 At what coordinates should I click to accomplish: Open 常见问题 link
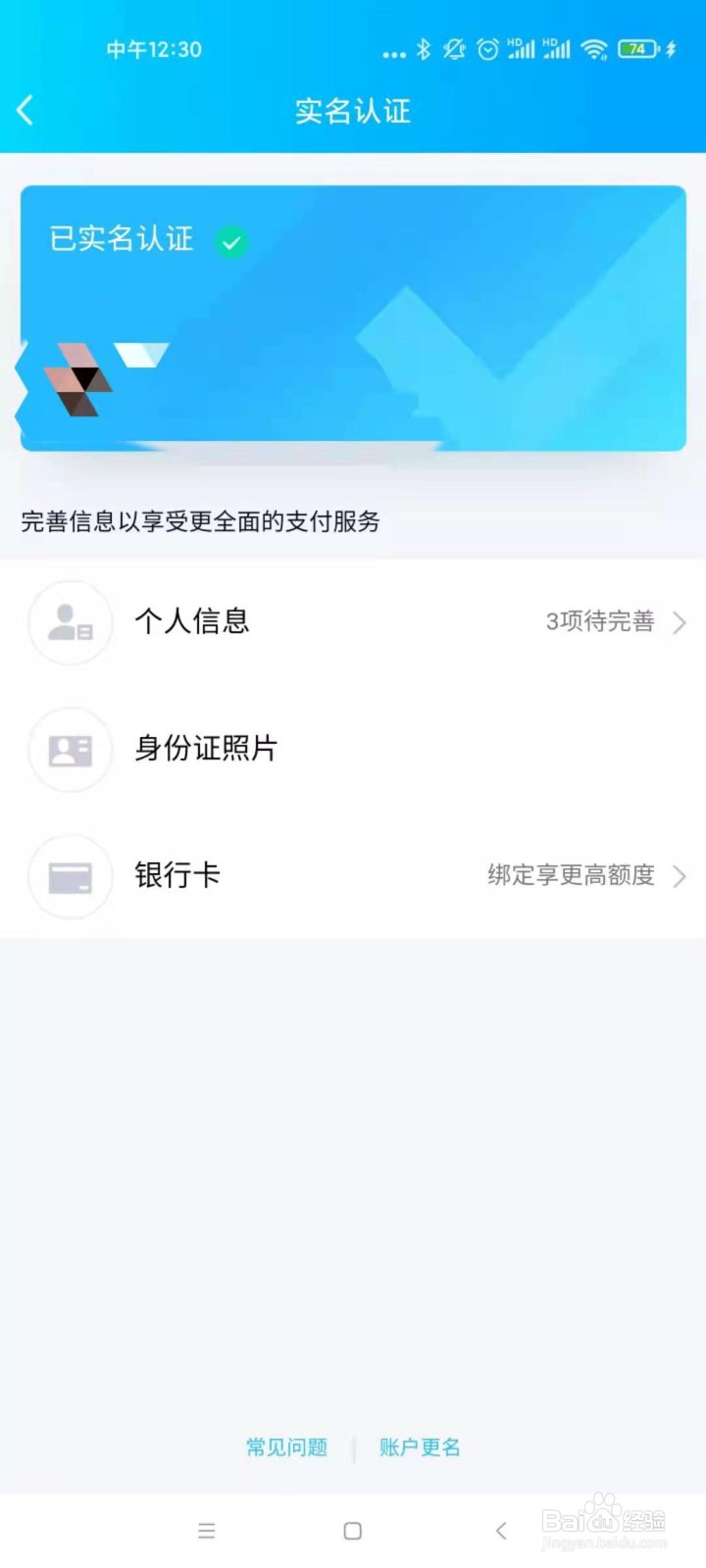click(285, 1447)
